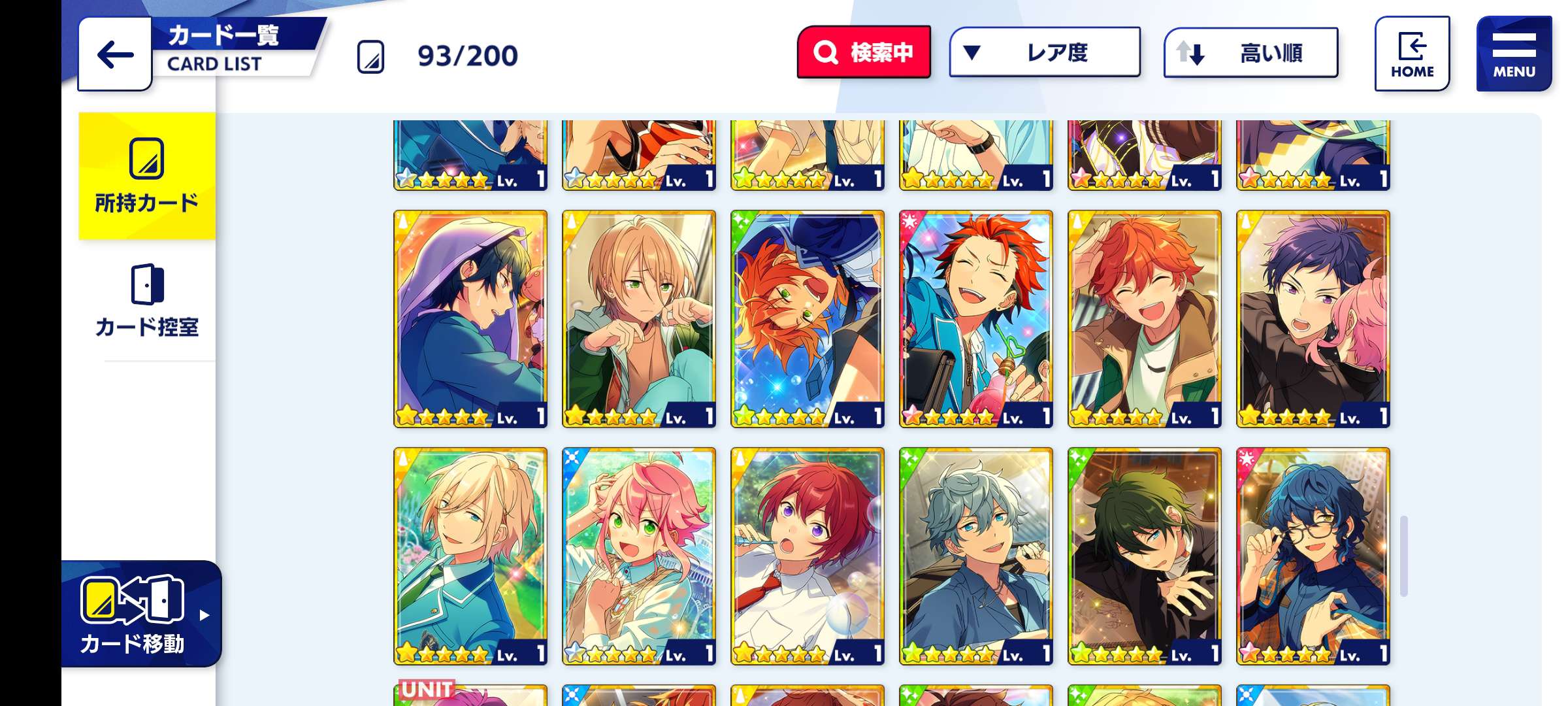This screenshot has height=706, width=1568.
Task: Open the MENU
Action: pos(1513,54)
